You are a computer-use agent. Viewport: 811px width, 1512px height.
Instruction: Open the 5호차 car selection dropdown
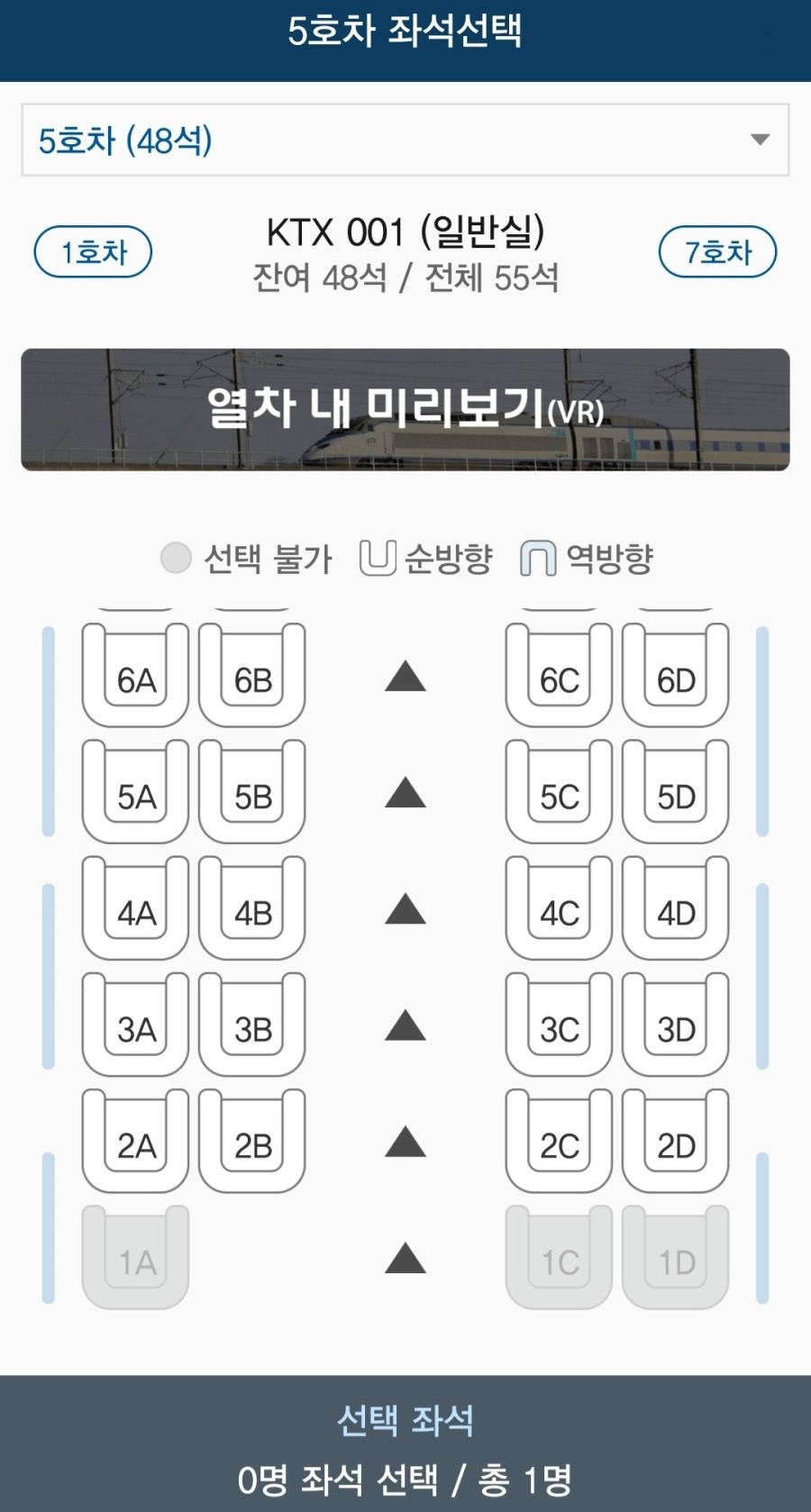[x=405, y=140]
